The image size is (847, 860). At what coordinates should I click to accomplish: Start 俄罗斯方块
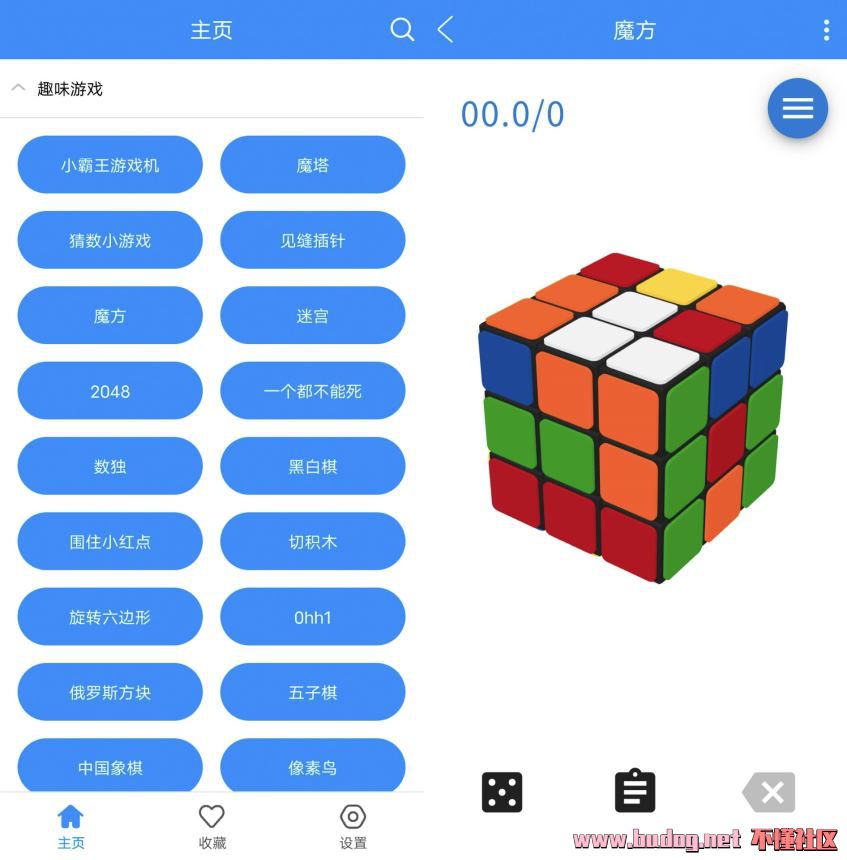(x=110, y=692)
